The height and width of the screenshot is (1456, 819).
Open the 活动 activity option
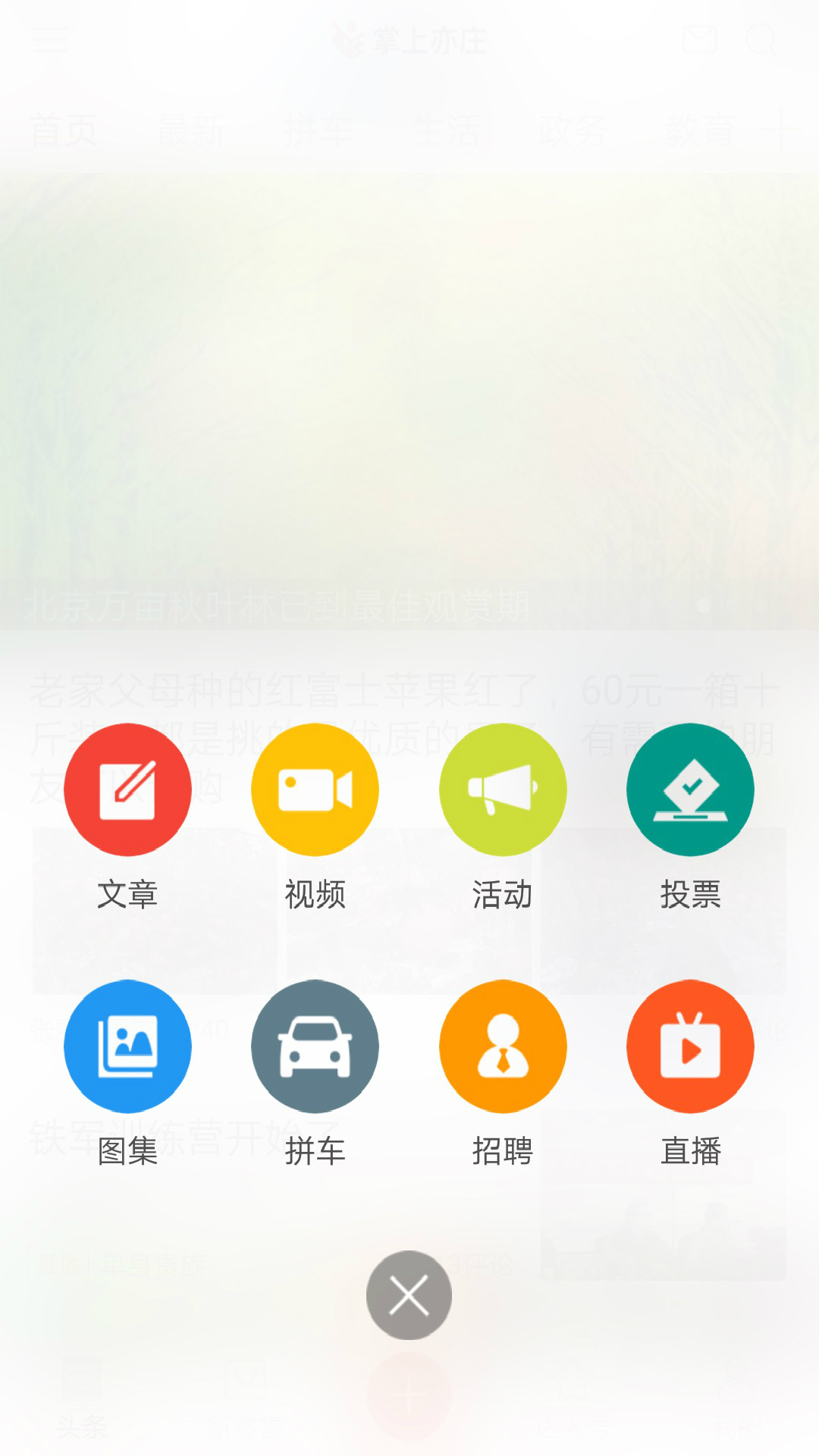[x=503, y=789]
